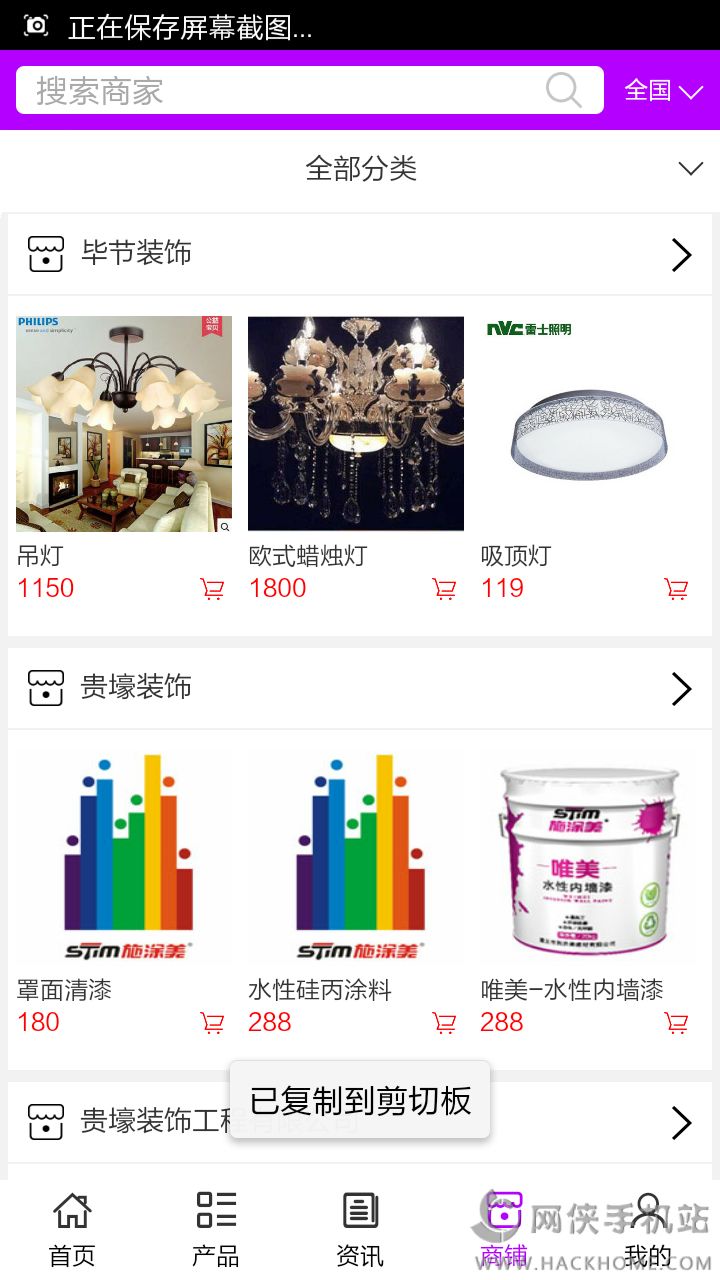View the 吊灯 product image
This screenshot has height=1280, width=720.
tap(124, 424)
